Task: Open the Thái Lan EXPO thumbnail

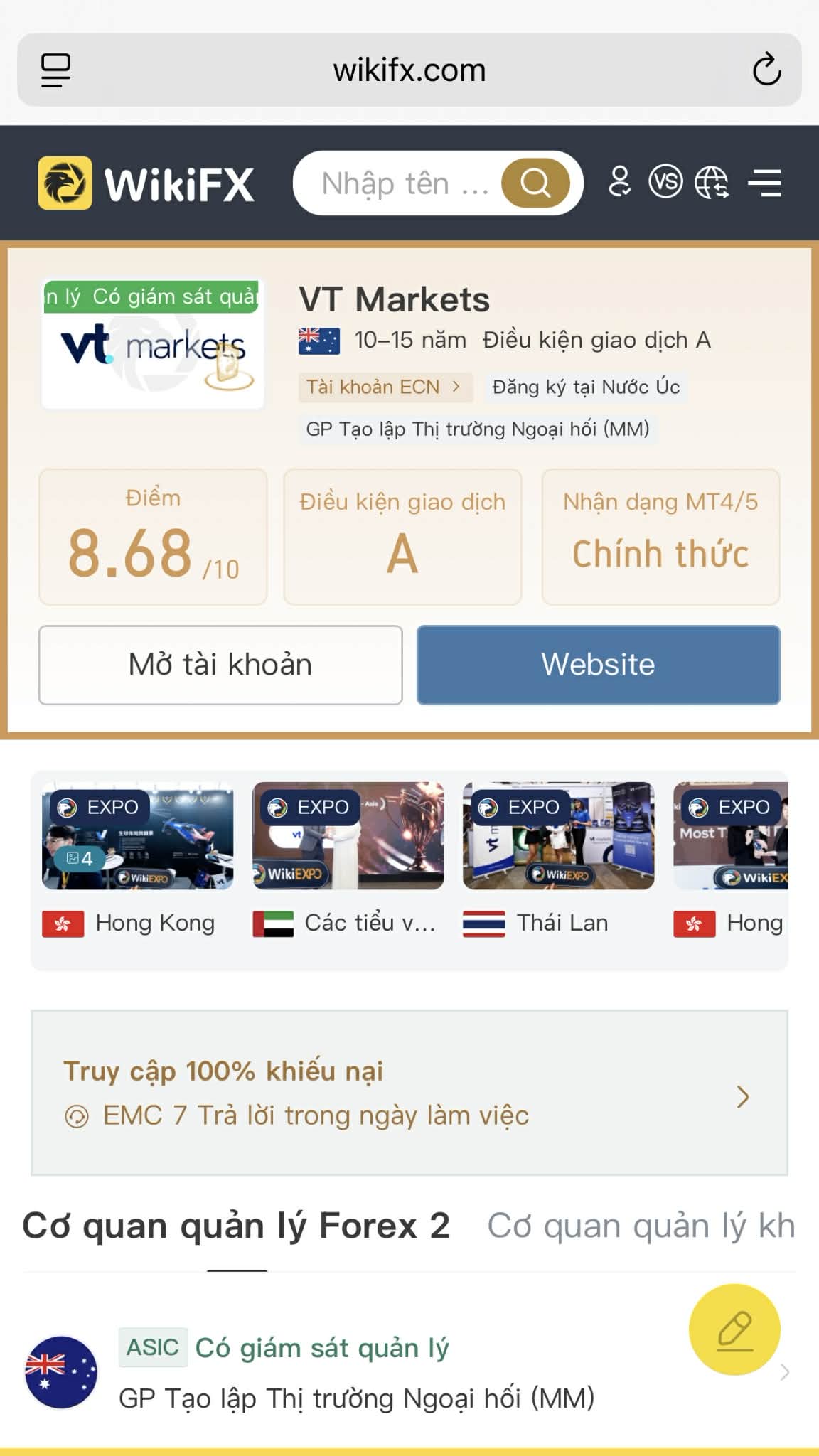Action: click(x=558, y=835)
